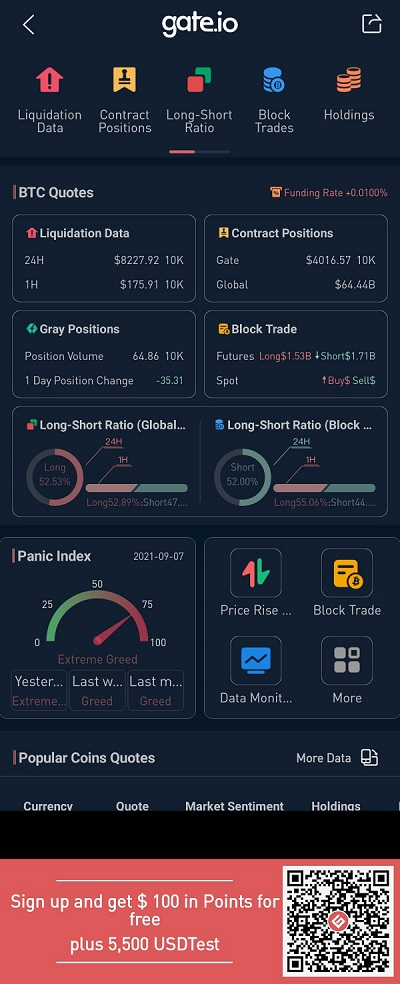Screen dimensions: 400x984
Task: Open the Block Trade card with Futures and Spot
Action: 296,354
